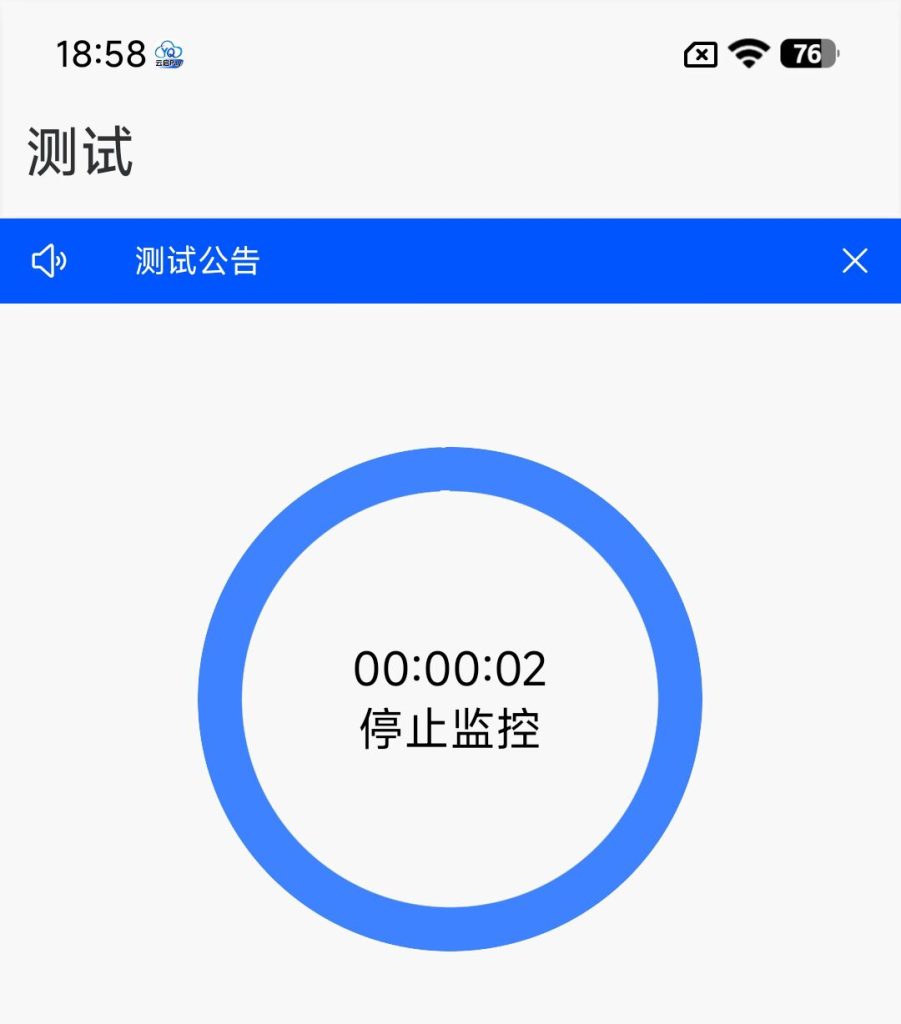Open the status bar clock showing 18:58
This screenshot has height=1024, width=901.
100,55
